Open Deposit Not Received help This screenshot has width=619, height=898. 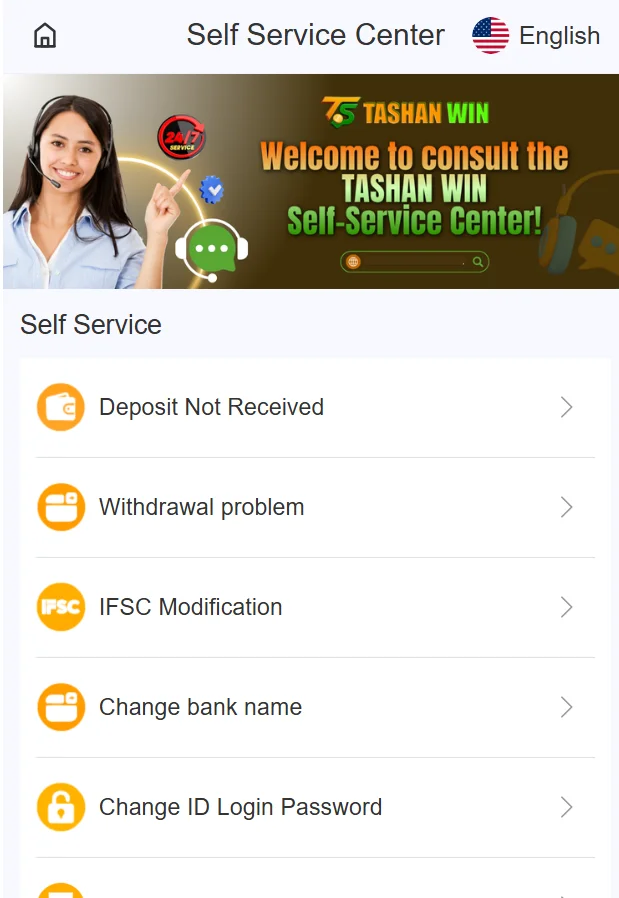(314, 407)
